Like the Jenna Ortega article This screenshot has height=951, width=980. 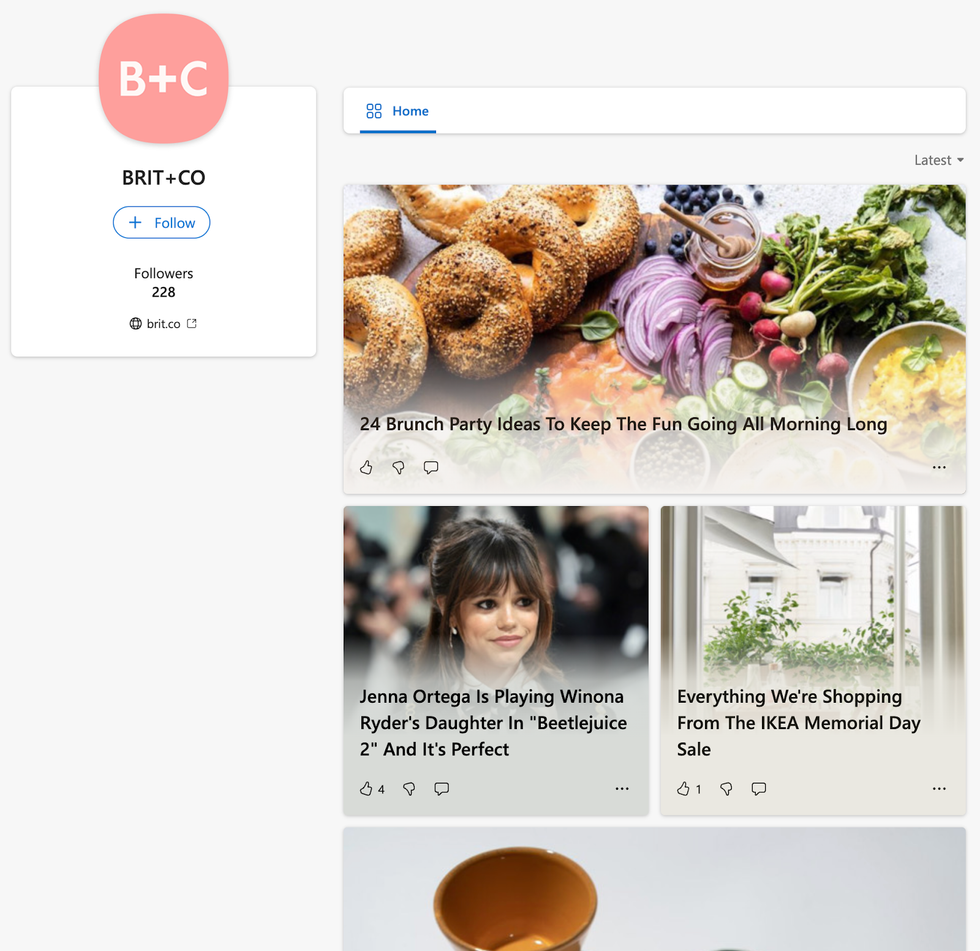tap(366, 789)
